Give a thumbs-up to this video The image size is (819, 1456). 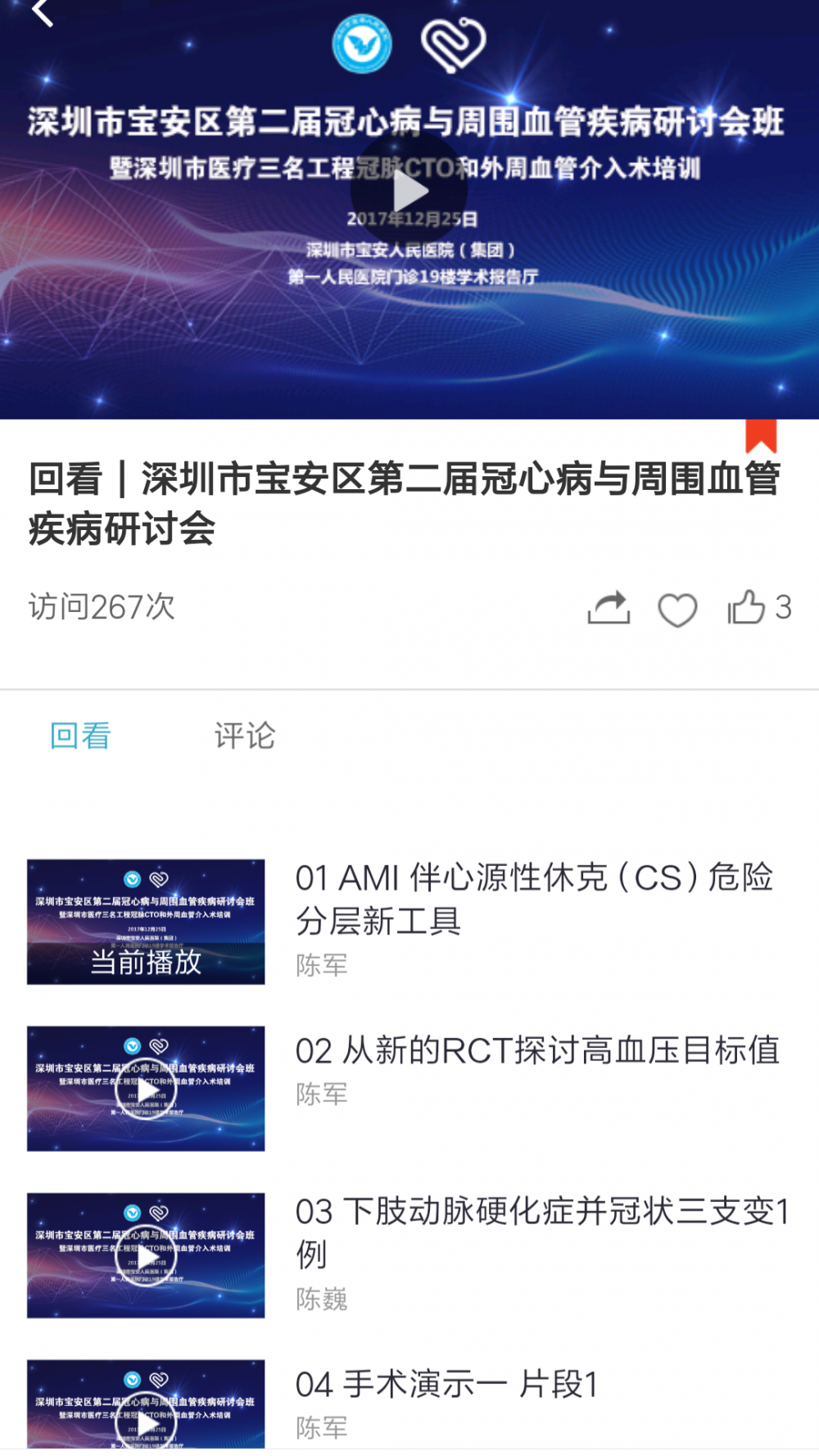coord(746,608)
